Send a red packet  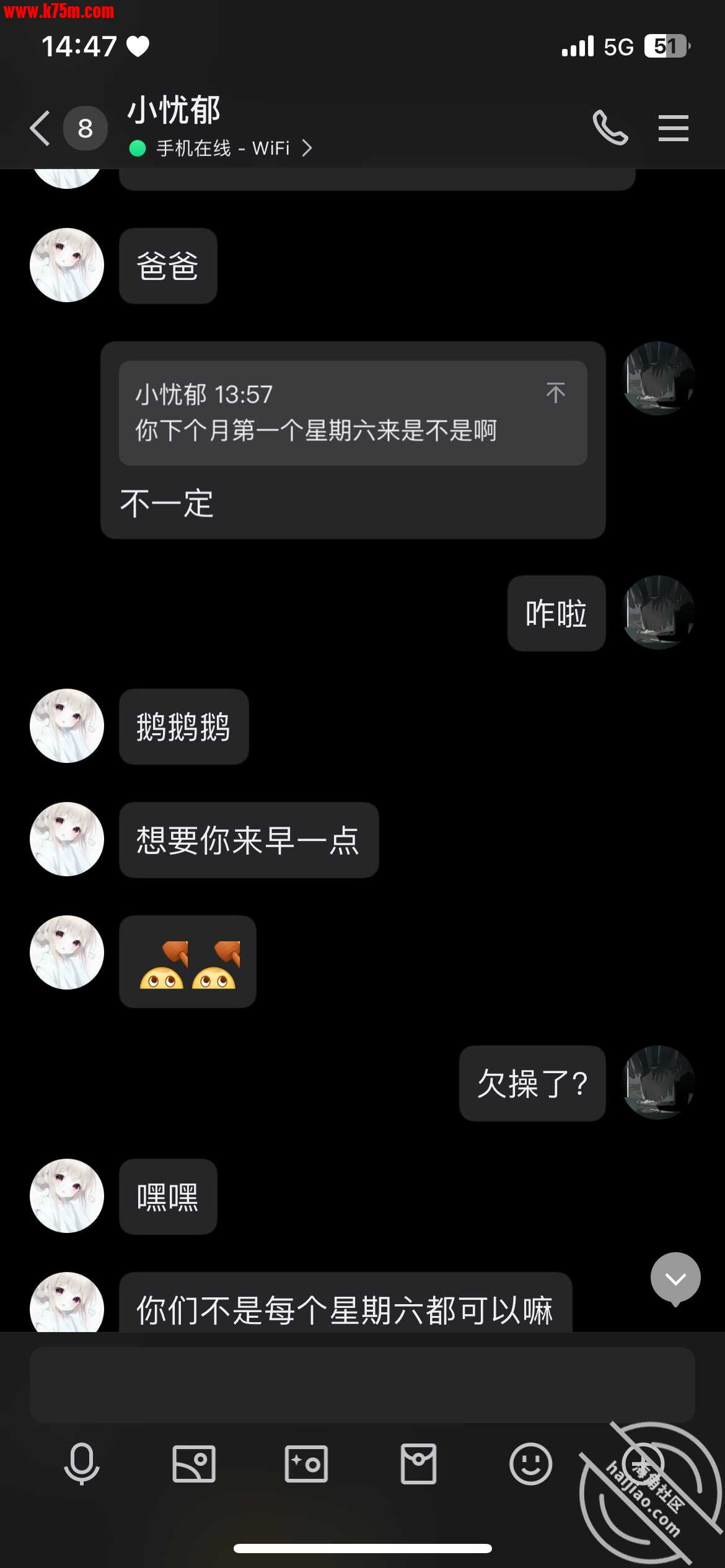tap(418, 1464)
